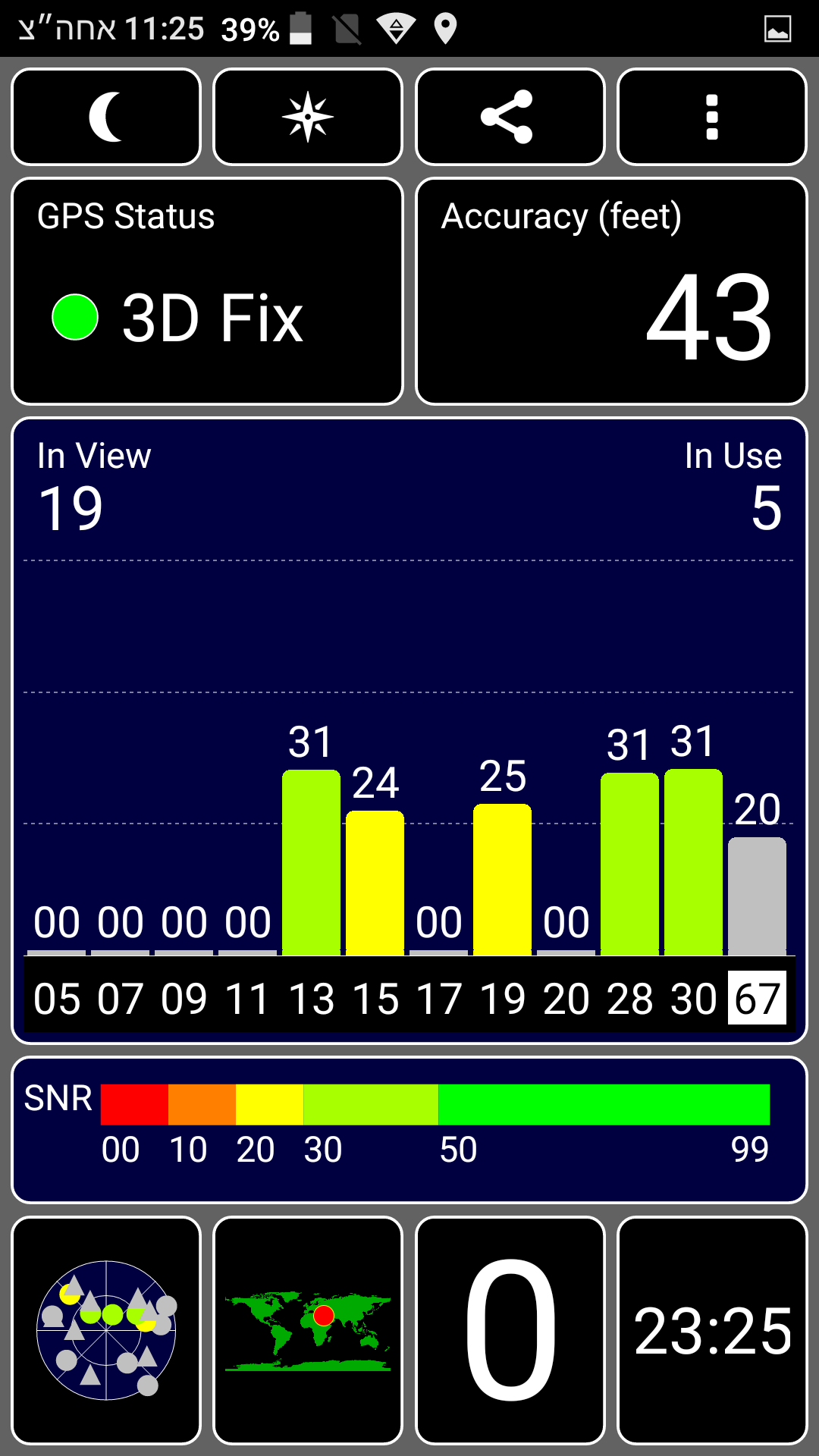Tap the time tile showing 23:25
This screenshot has height=1456, width=819.
[x=711, y=1330]
